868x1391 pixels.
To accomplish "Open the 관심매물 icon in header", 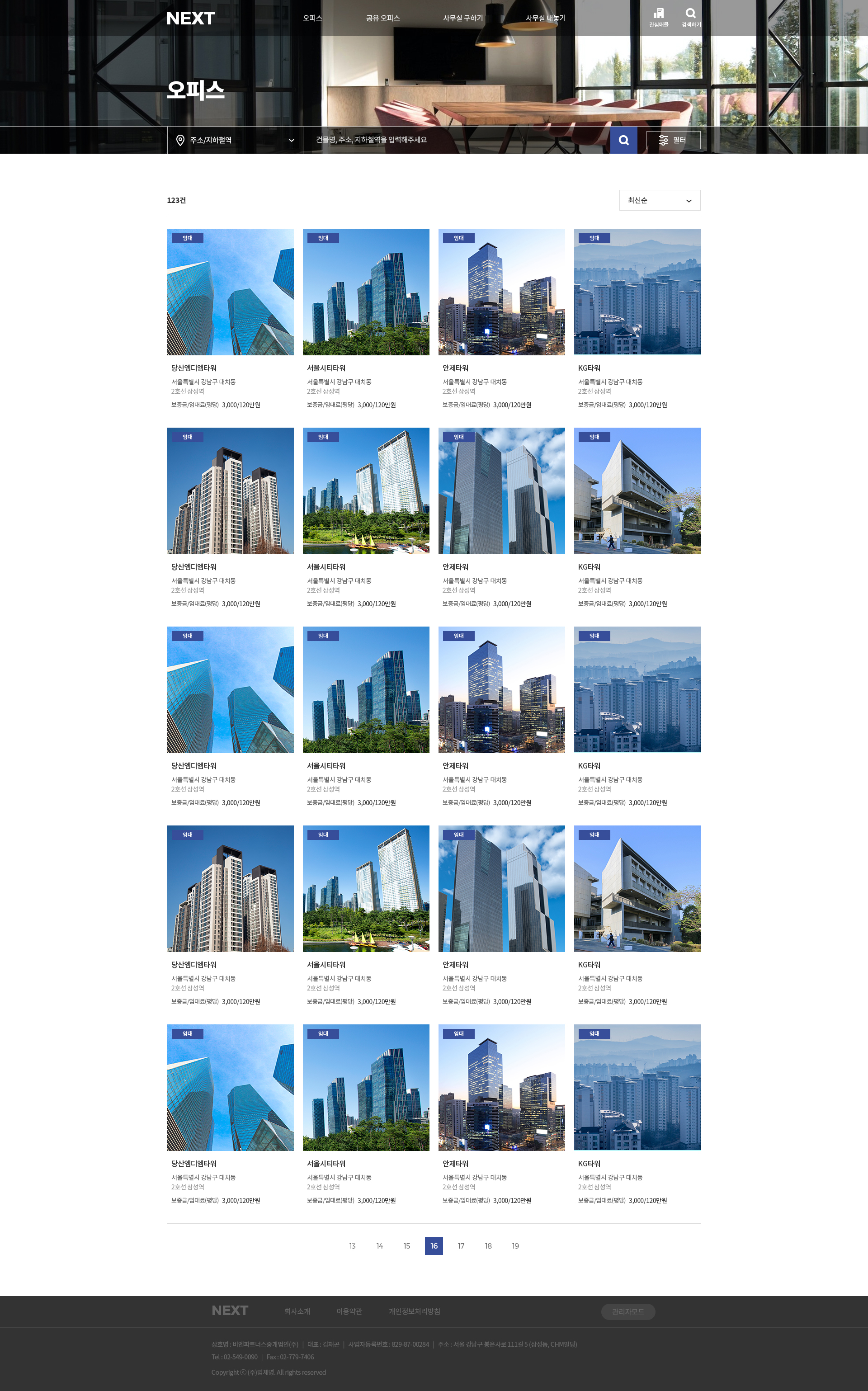I will [659, 17].
